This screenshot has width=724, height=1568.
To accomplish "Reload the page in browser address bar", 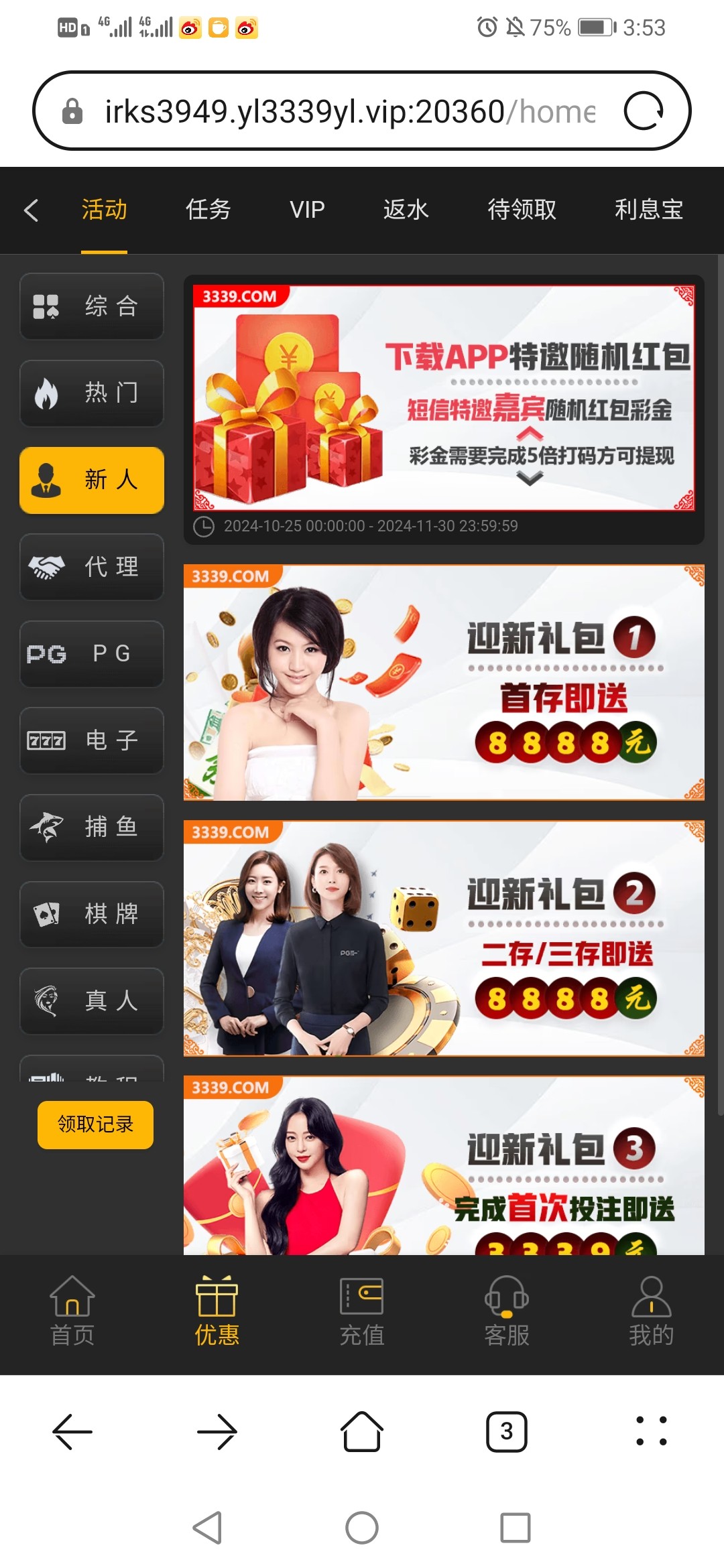I will click(x=644, y=111).
